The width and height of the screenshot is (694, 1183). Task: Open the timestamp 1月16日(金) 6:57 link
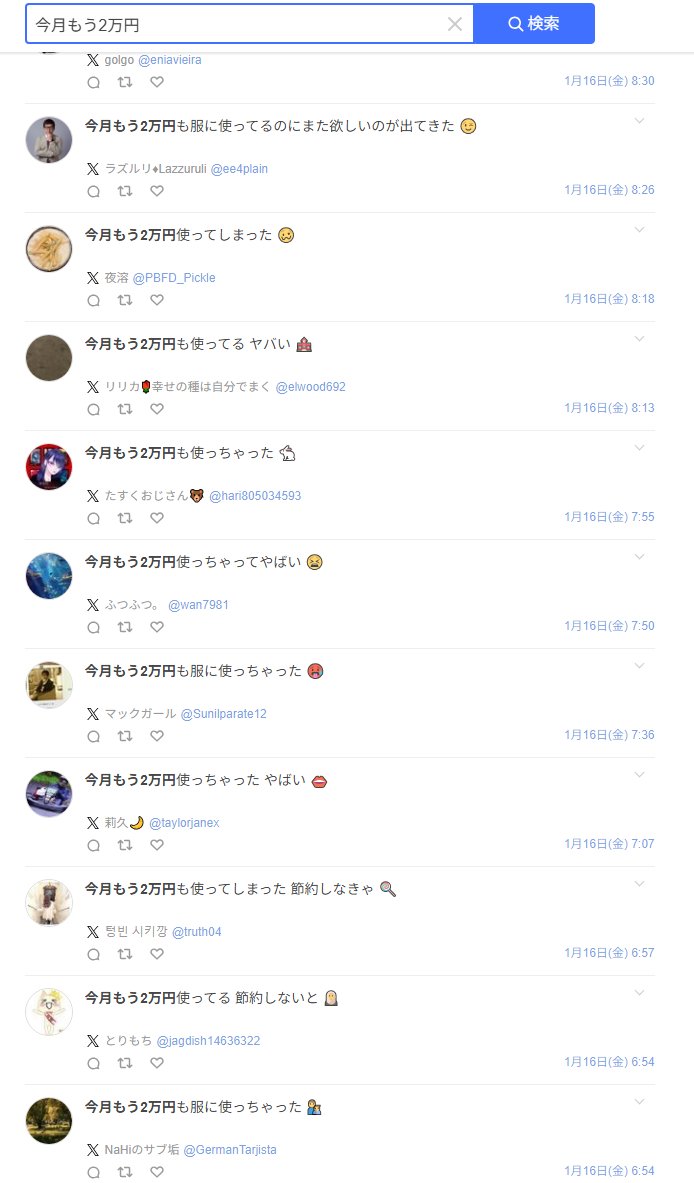click(609, 953)
